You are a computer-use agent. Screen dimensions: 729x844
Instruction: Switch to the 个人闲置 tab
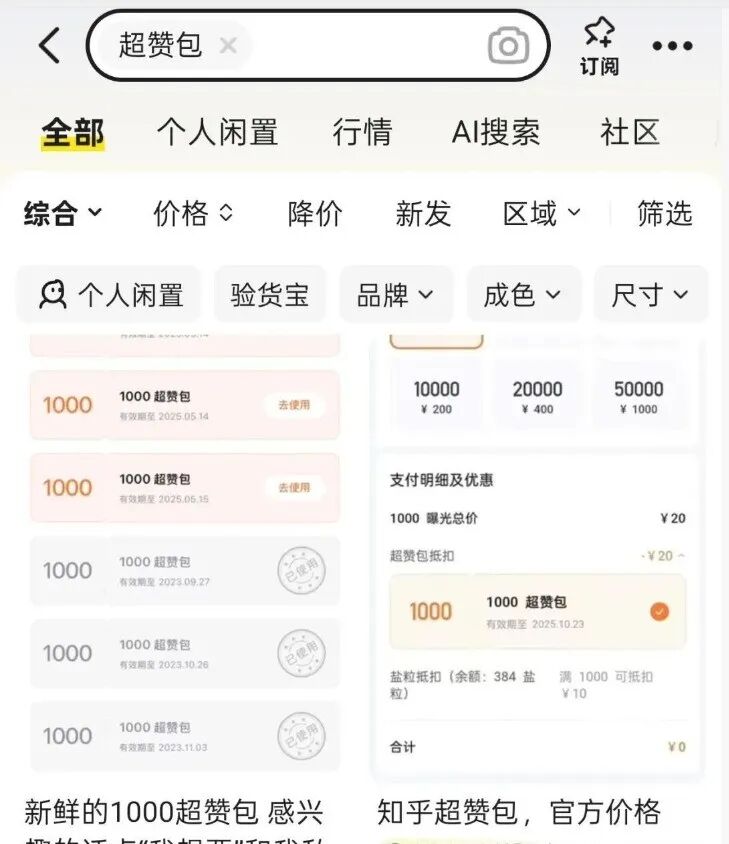[x=217, y=132]
